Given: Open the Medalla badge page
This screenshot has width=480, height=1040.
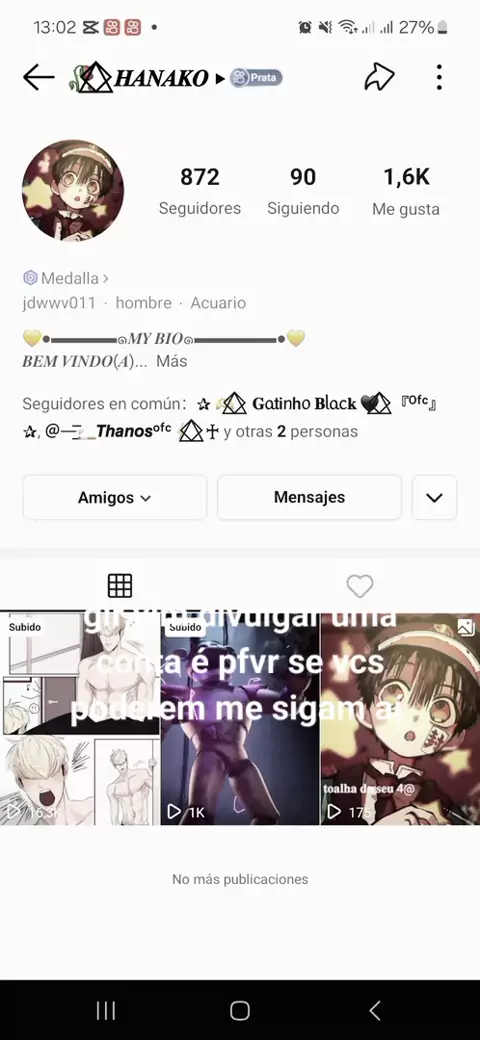Looking at the screenshot, I should pyautogui.click(x=66, y=278).
